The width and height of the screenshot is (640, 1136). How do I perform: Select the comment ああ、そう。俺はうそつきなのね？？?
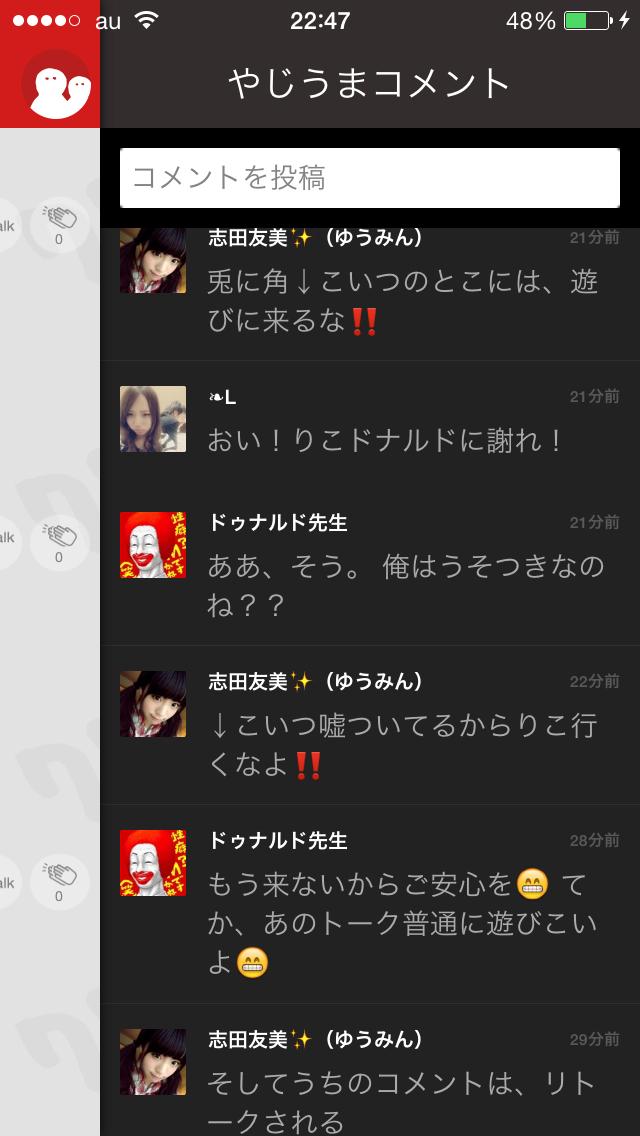tap(405, 585)
